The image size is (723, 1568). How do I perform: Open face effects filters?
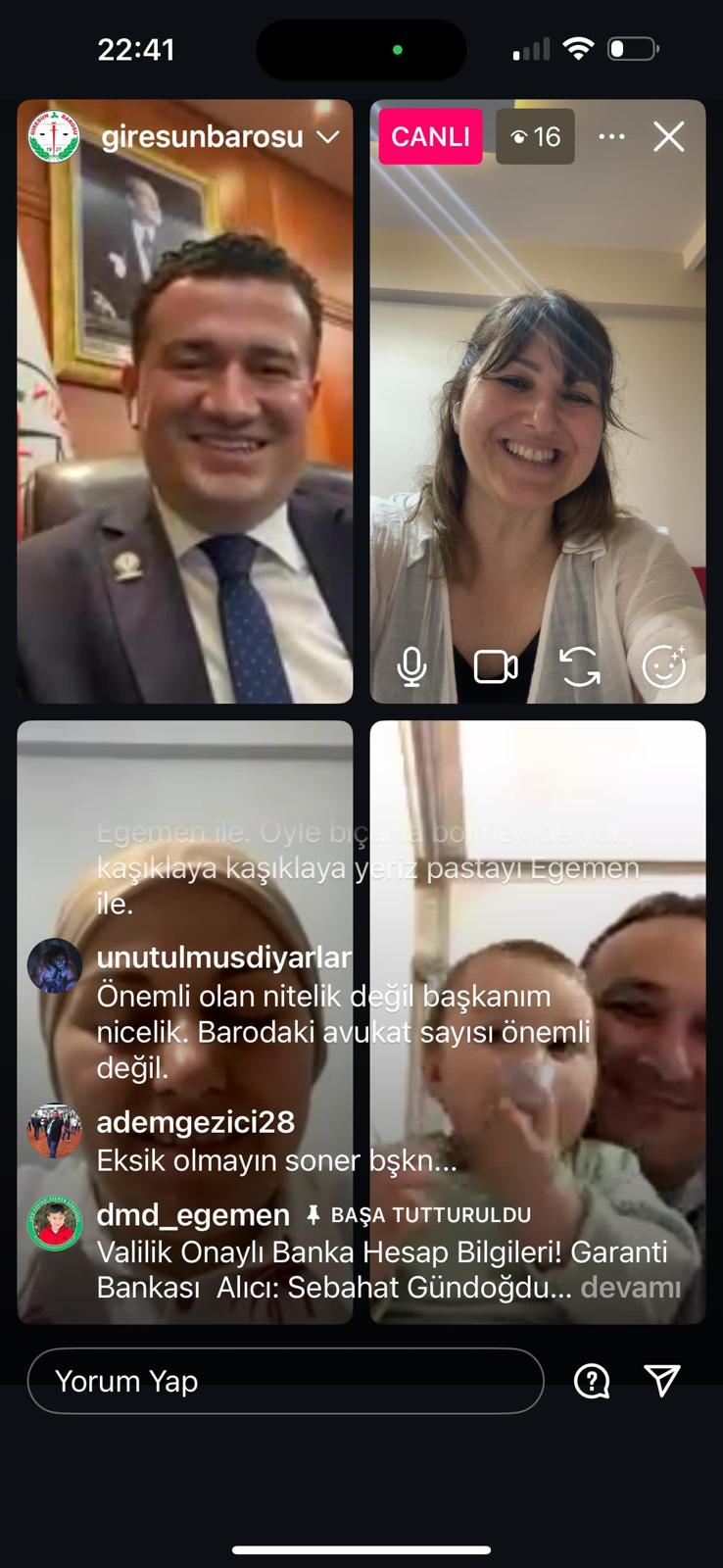[664, 667]
